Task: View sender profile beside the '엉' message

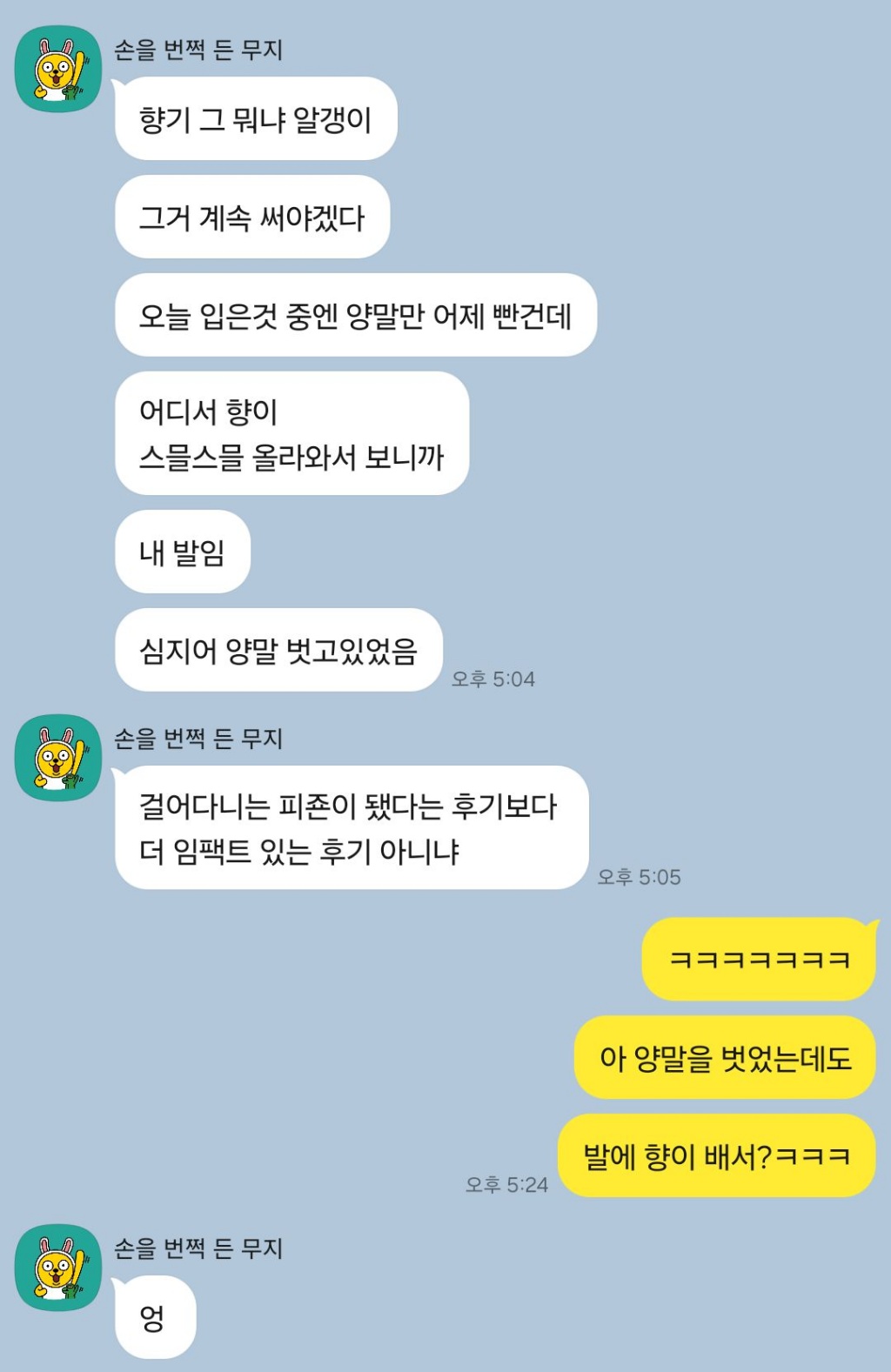Action: pyautogui.click(x=59, y=1268)
